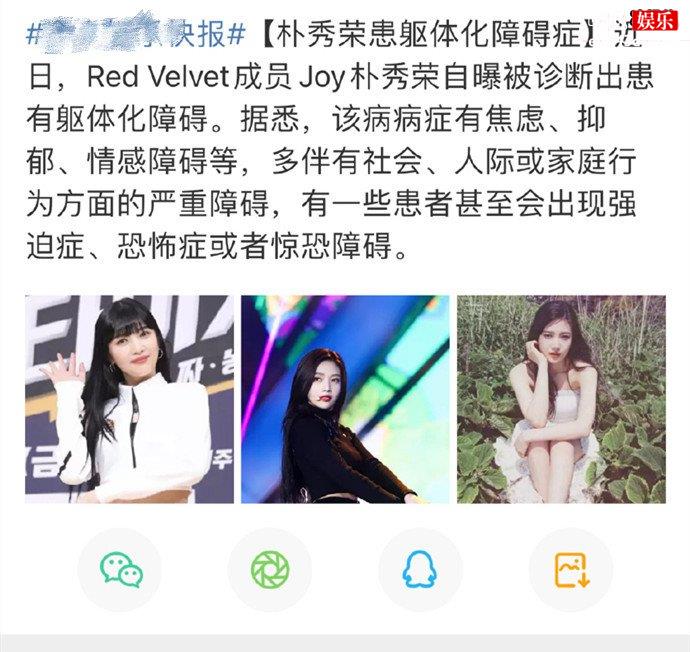Share post to WeChat
The height and width of the screenshot is (652, 690).
click(x=121, y=570)
